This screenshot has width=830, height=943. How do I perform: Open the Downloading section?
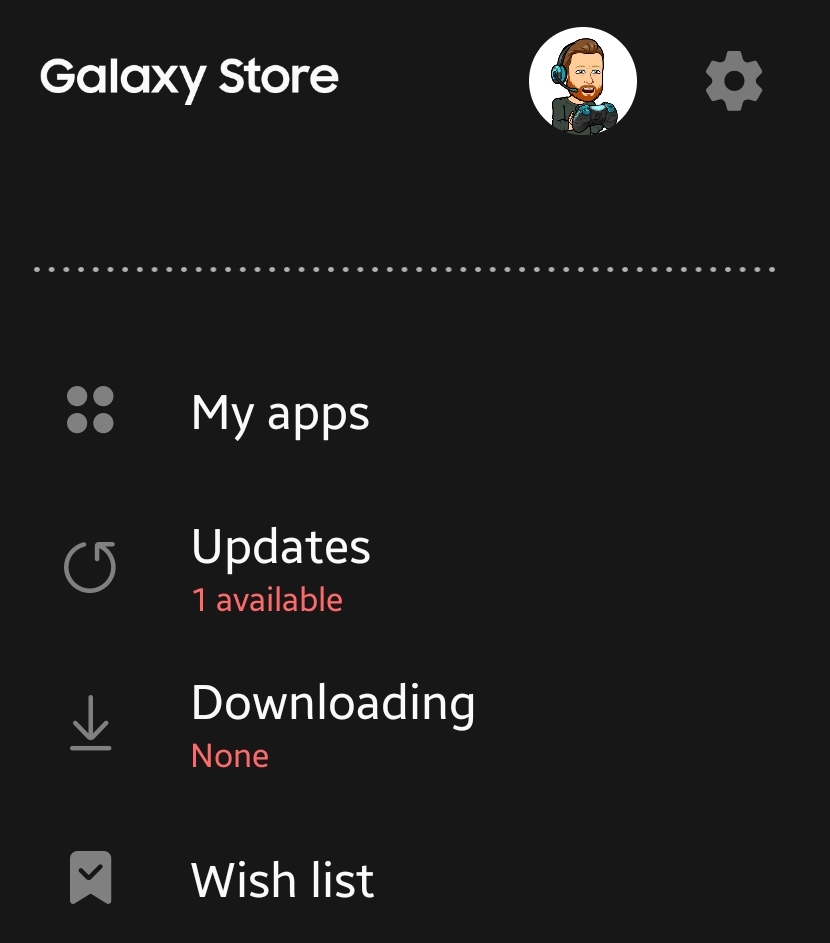pos(334,703)
